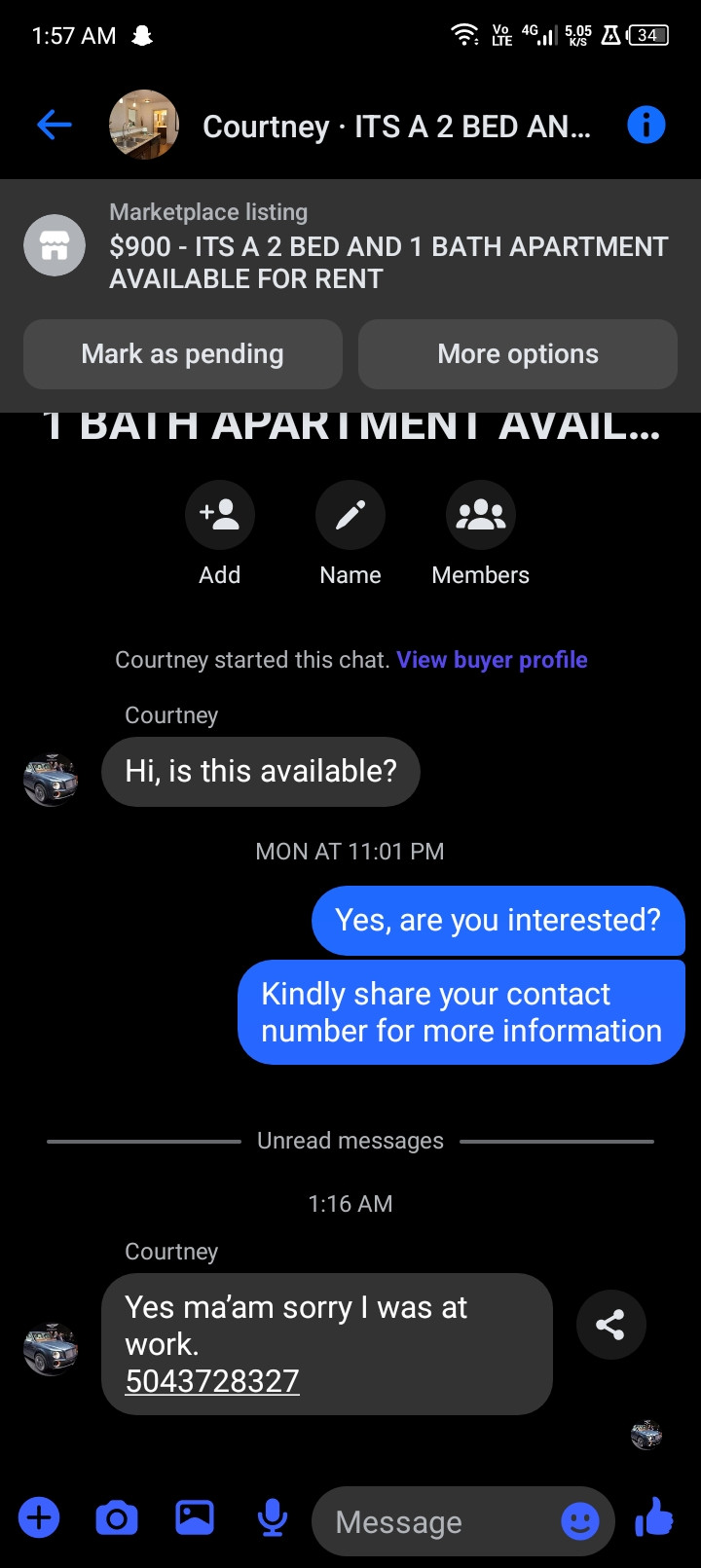This screenshot has width=701, height=1568.
Task: Add people to this chat
Action: (220, 515)
